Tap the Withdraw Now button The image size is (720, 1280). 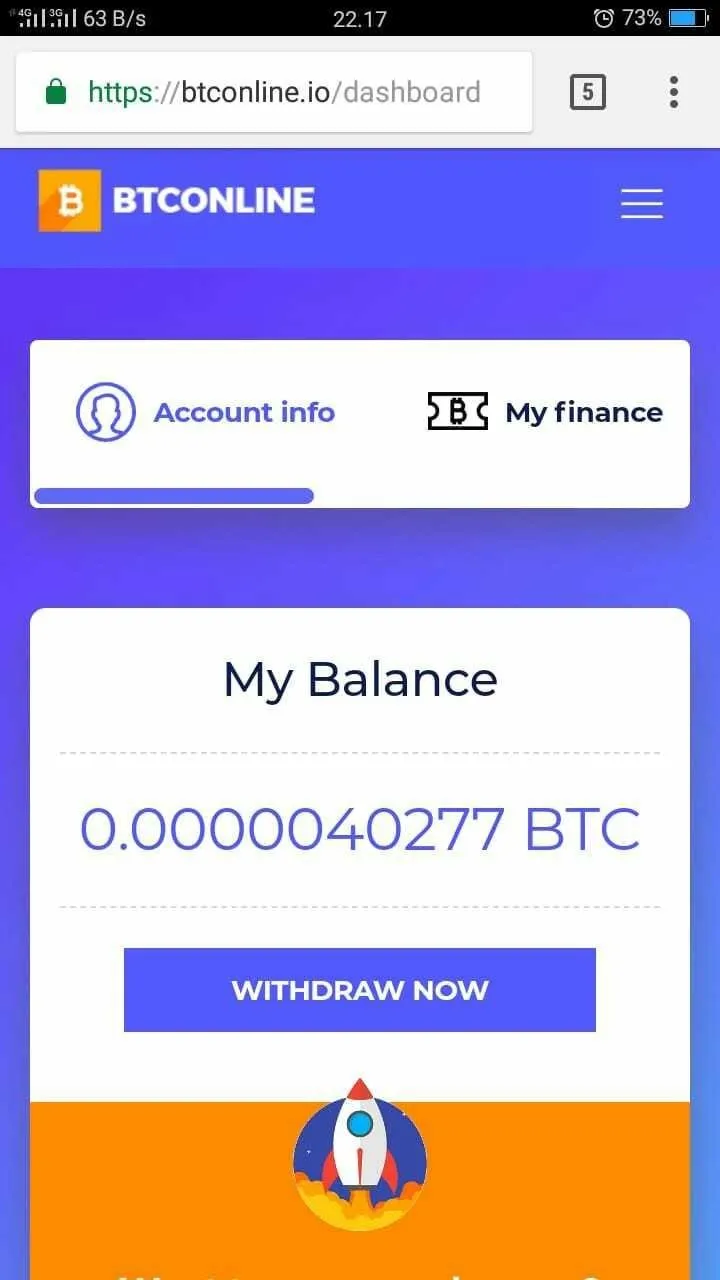click(359, 990)
